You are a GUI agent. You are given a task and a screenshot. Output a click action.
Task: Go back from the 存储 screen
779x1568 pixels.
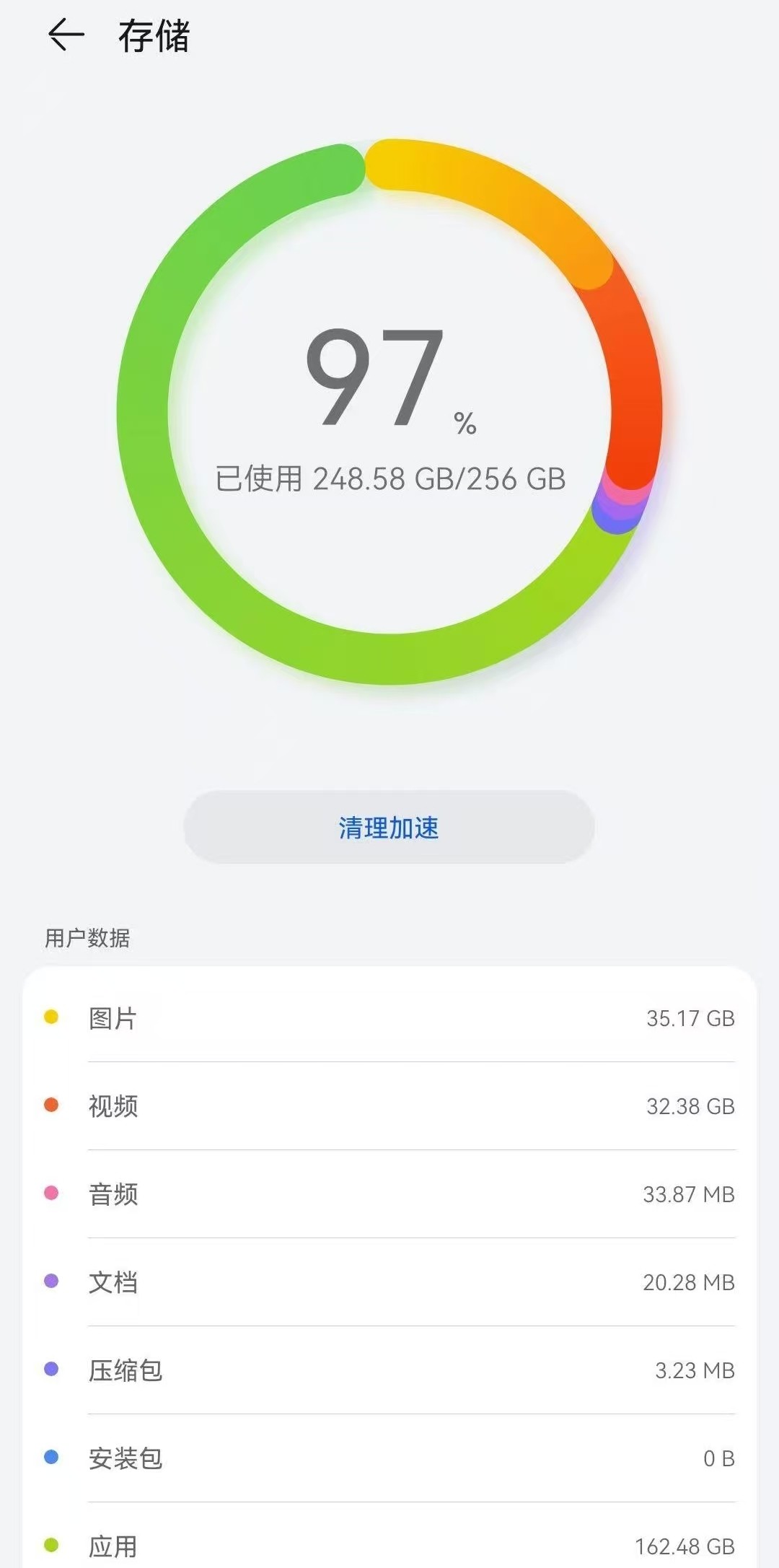click(66, 35)
